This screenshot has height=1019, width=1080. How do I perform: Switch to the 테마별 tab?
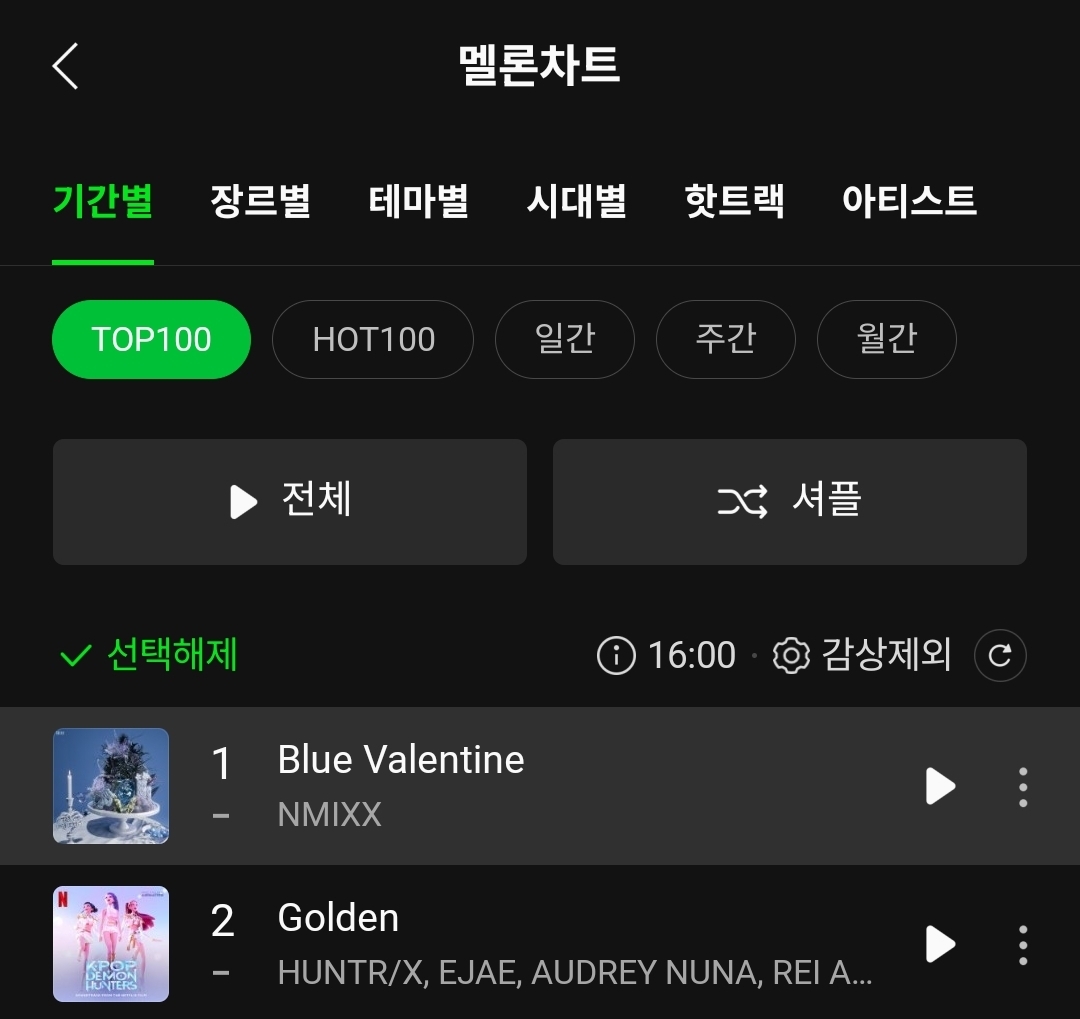pos(418,201)
